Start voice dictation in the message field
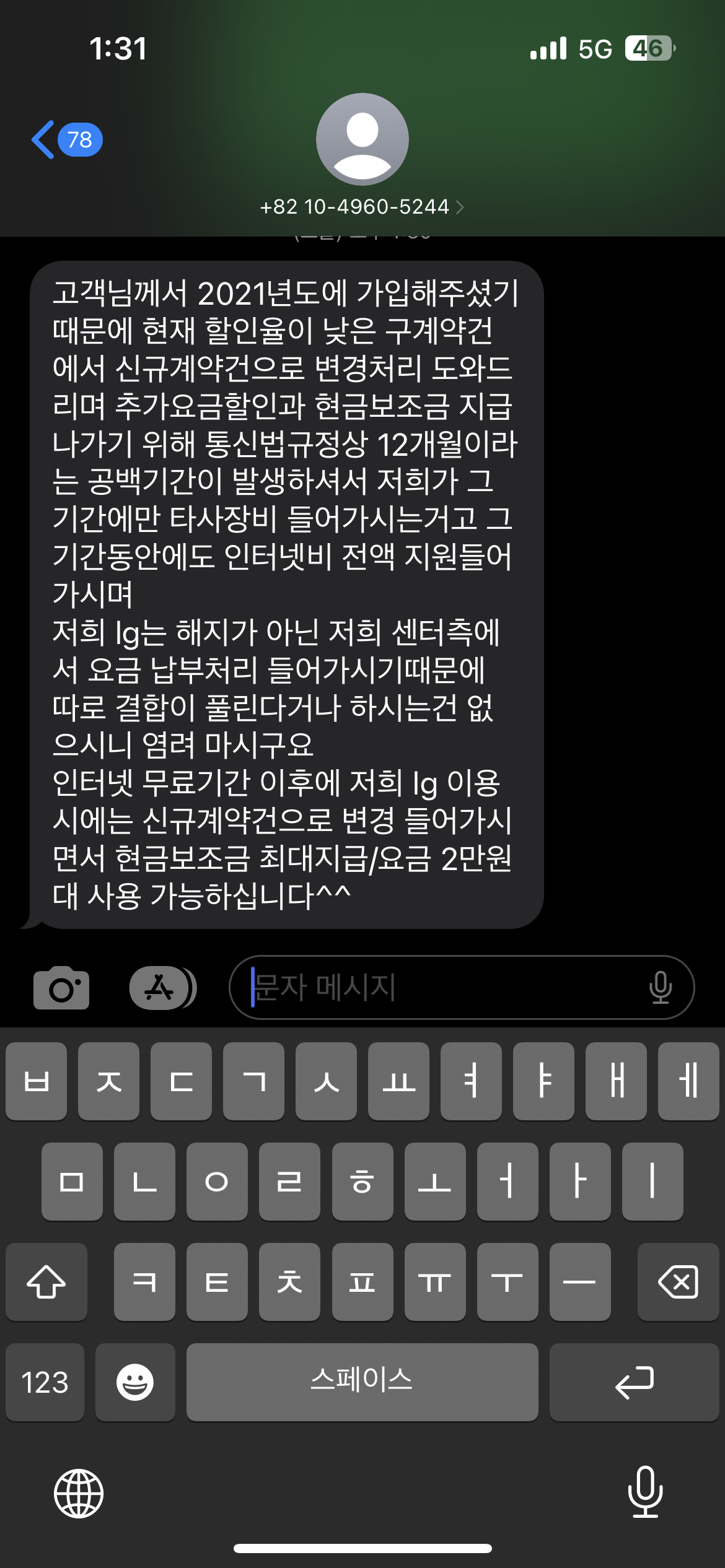The image size is (725, 1568). (660, 988)
